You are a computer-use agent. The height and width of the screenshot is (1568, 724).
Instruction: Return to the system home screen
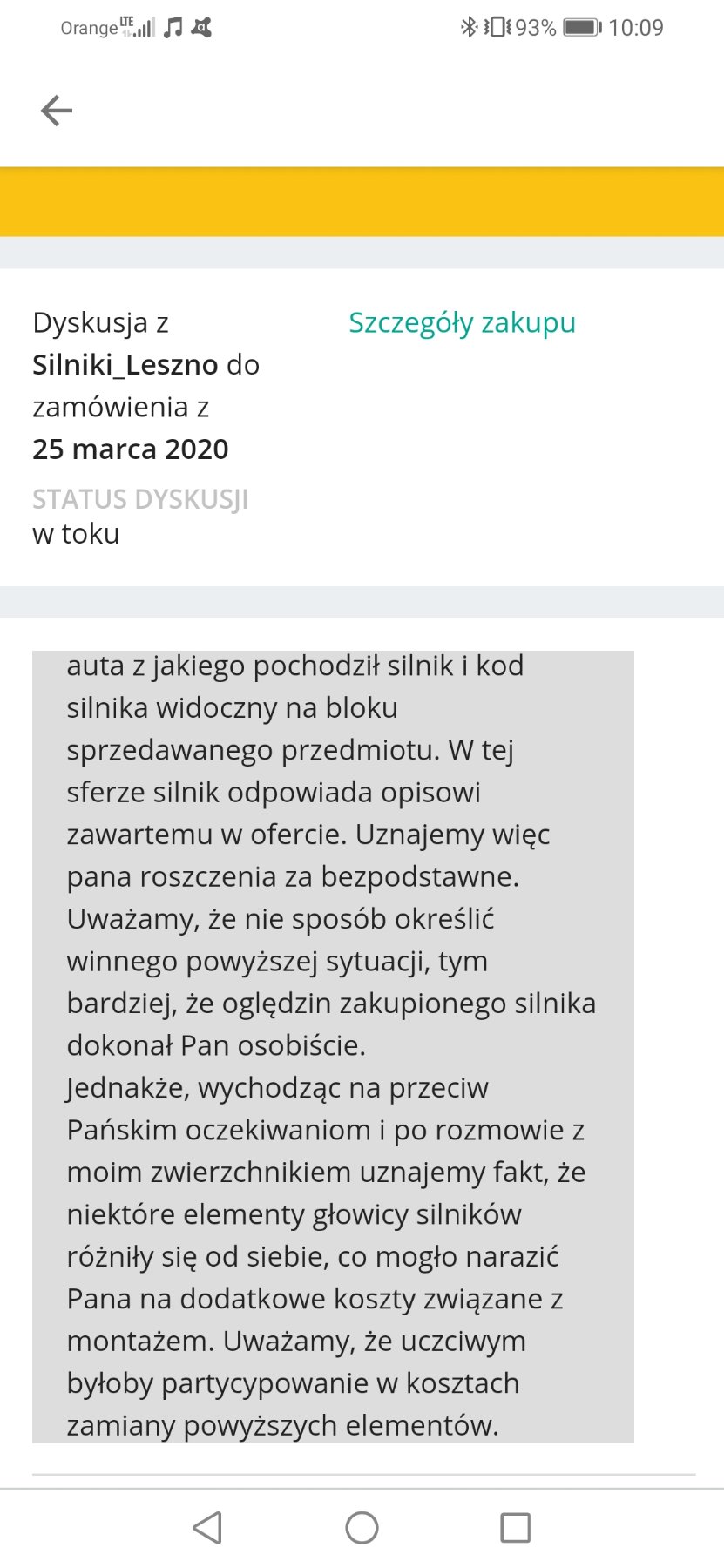tap(362, 1527)
